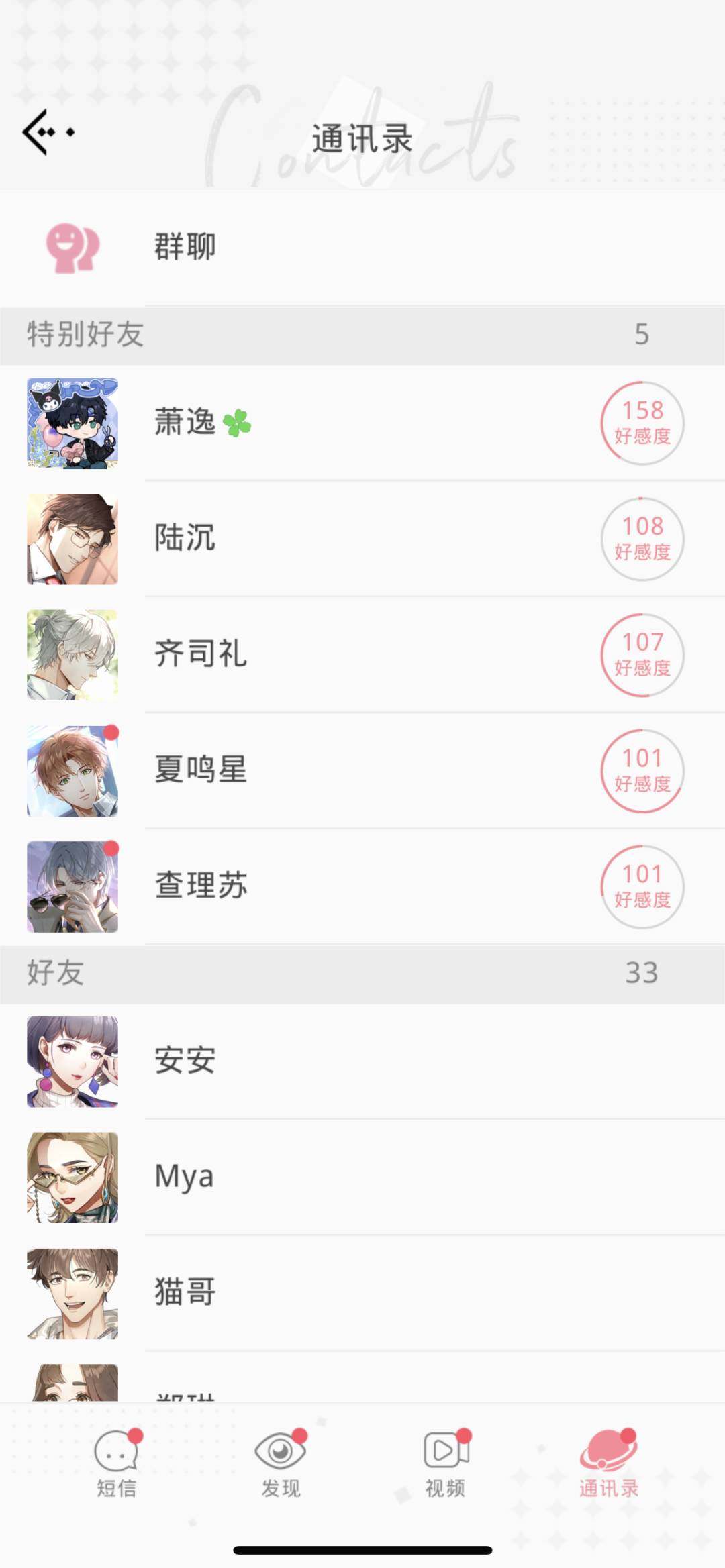Image resolution: width=725 pixels, height=1568 pixels.
Task: Tap 齐司礼's 107 好感度 progress ring
Action: tap(642, 655)
